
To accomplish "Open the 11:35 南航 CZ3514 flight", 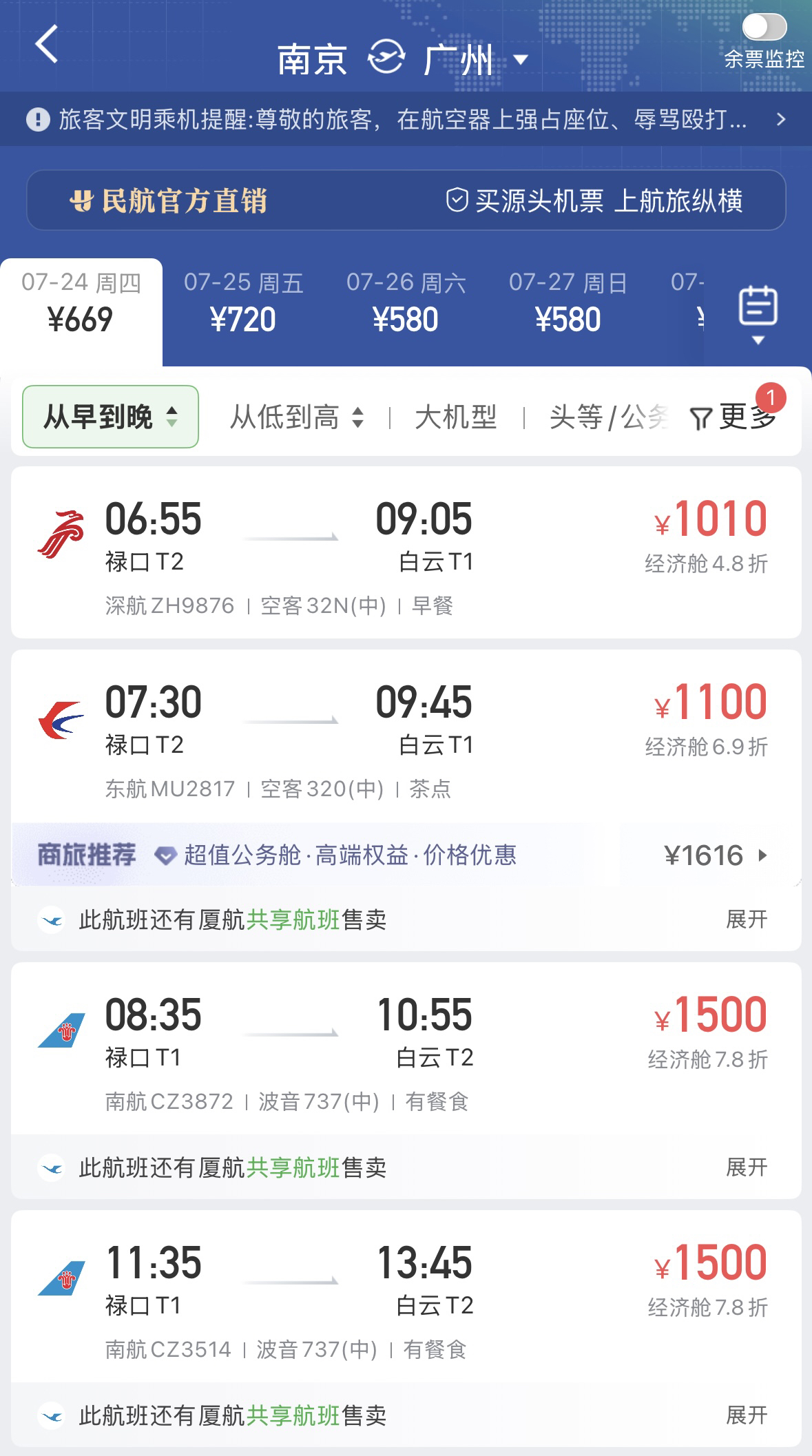I will (406, 1296).
